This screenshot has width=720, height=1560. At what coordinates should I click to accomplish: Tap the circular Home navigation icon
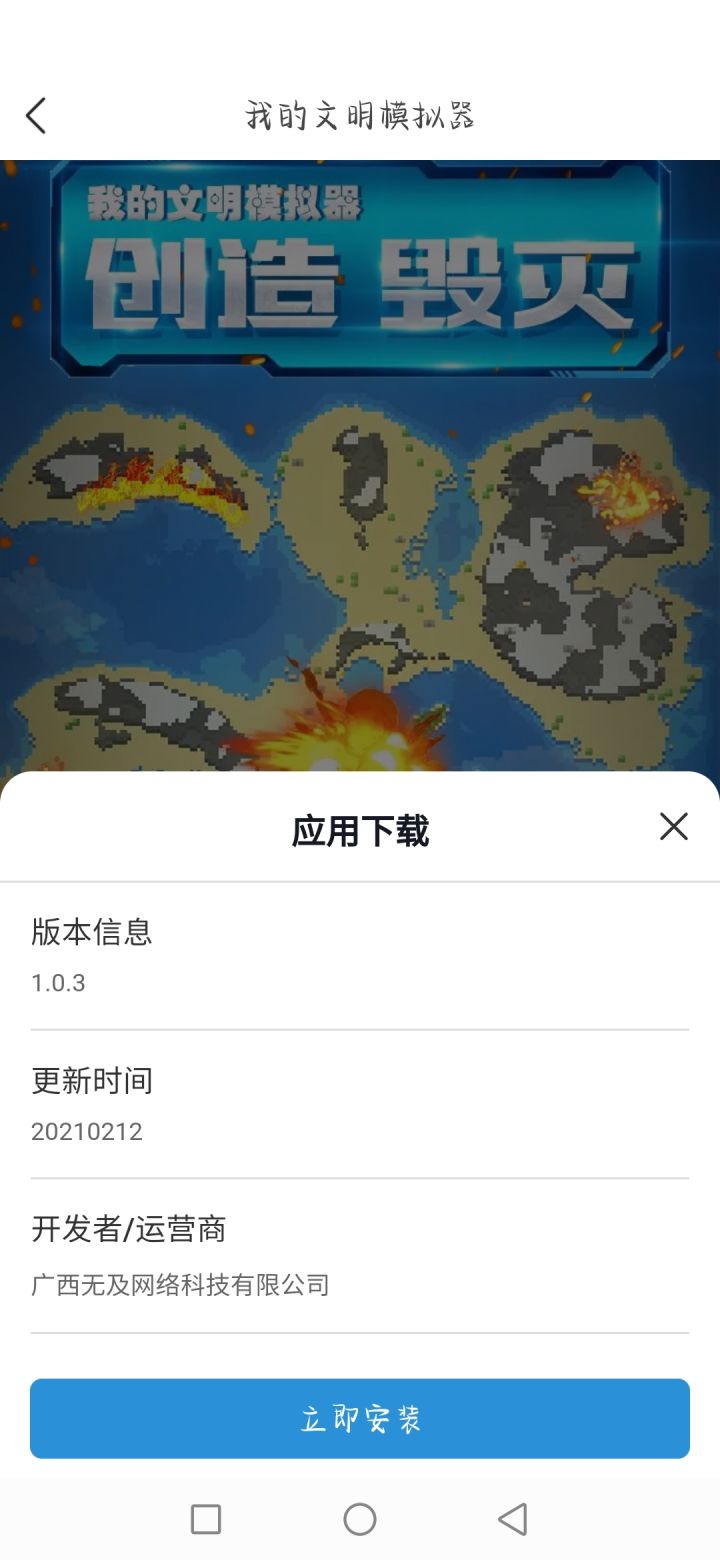(359, 1519)
